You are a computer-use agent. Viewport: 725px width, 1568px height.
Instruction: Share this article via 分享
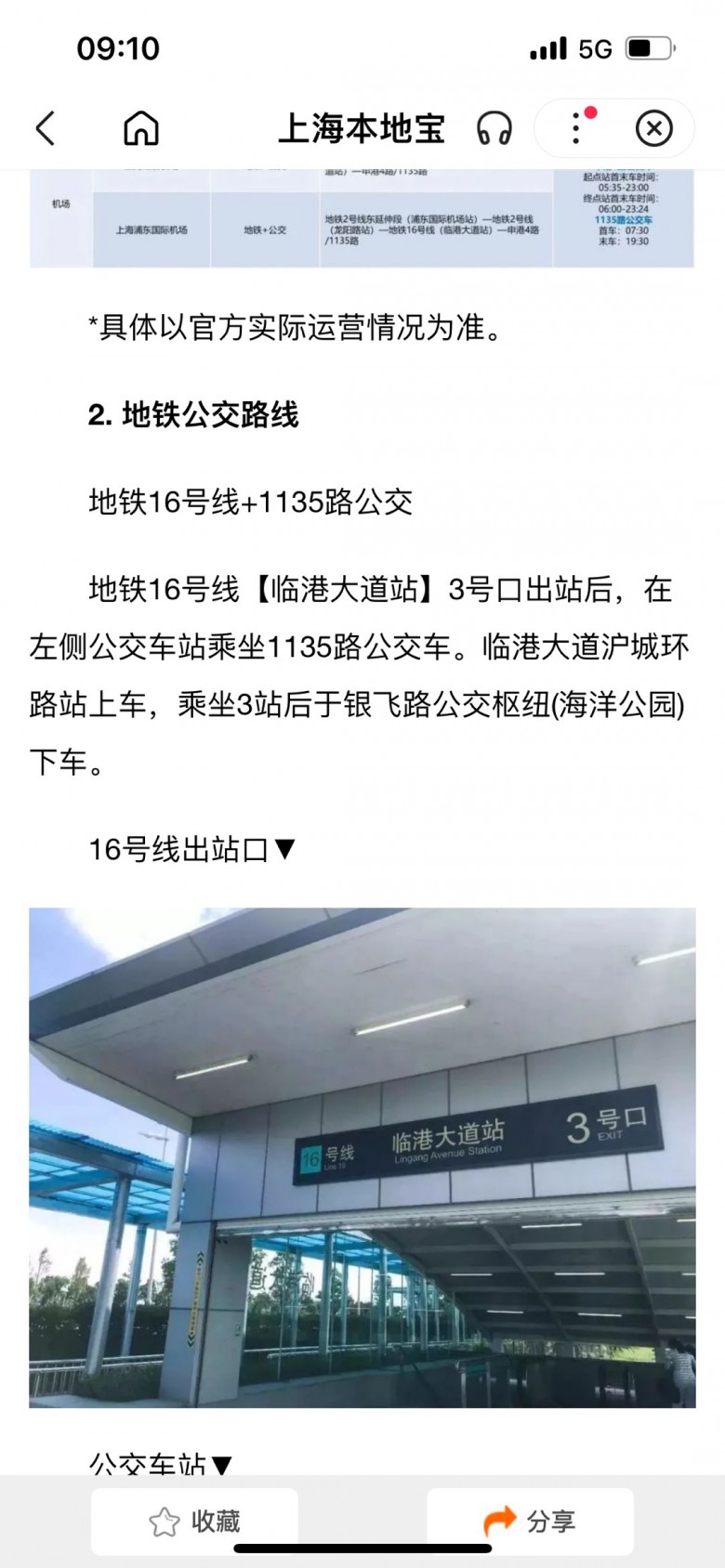[x=530, y=1521]
